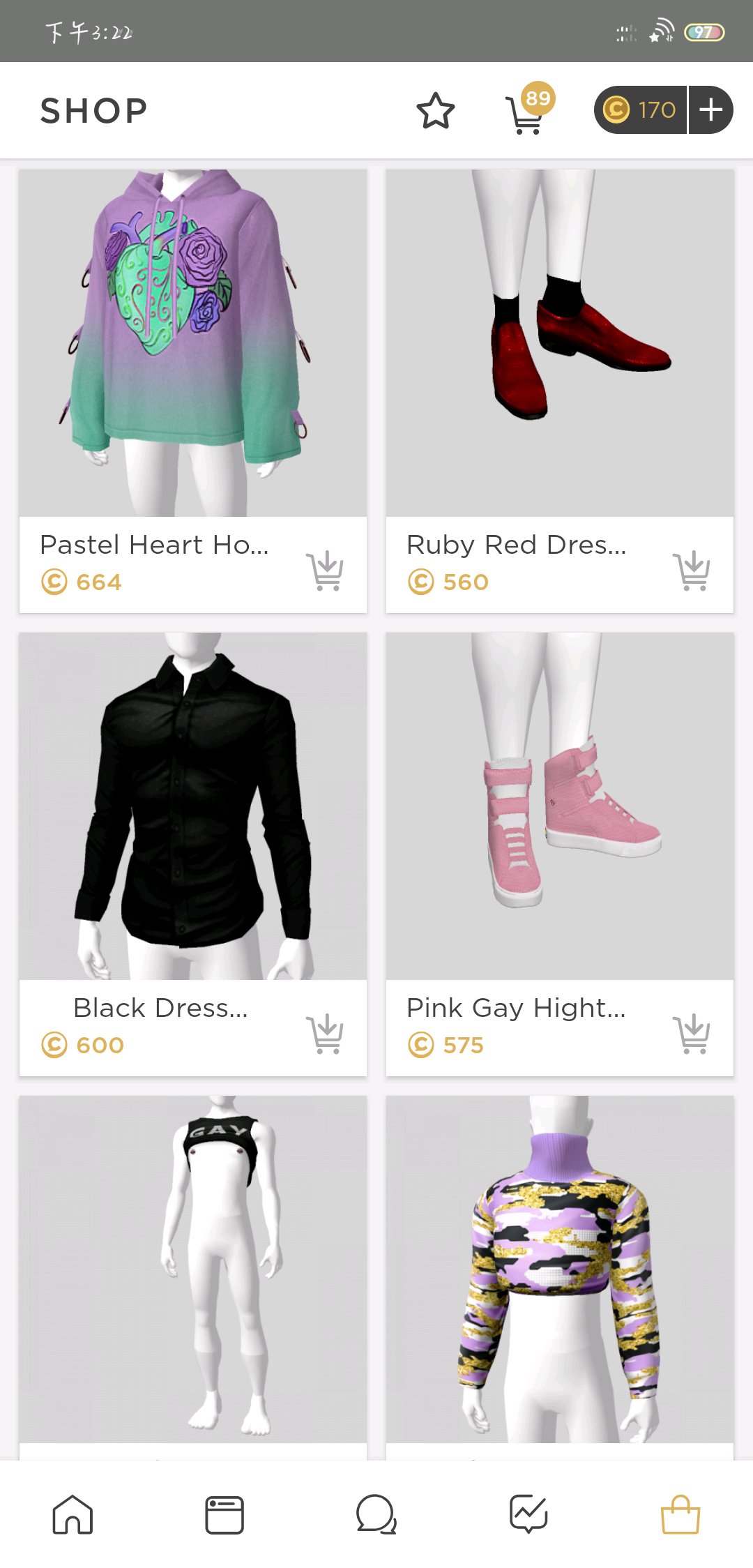Screen dimensions: 753x1568
Task: Go to the Home tab
Action: (x=73, y=1514)
